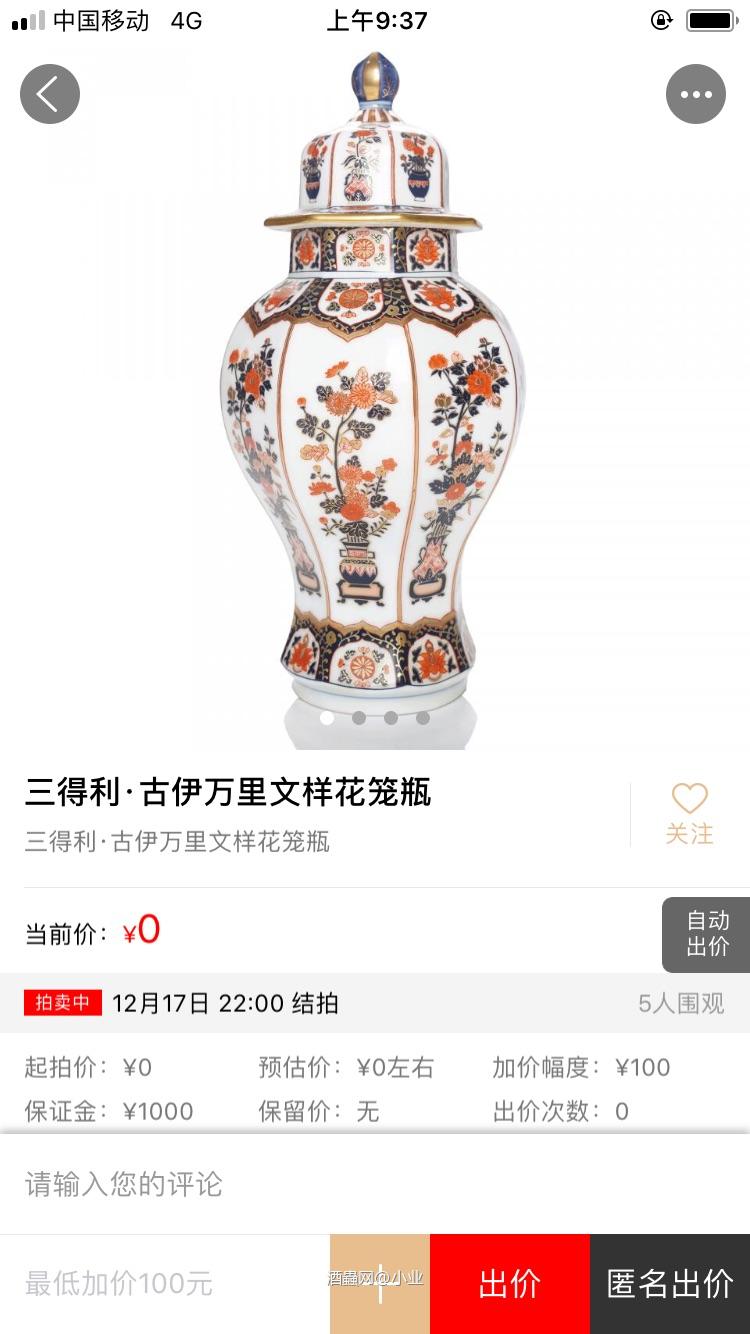The image size is (750, 1334).
Task: Open the more options ellipsis menu
Action: (x=696, y=93)
